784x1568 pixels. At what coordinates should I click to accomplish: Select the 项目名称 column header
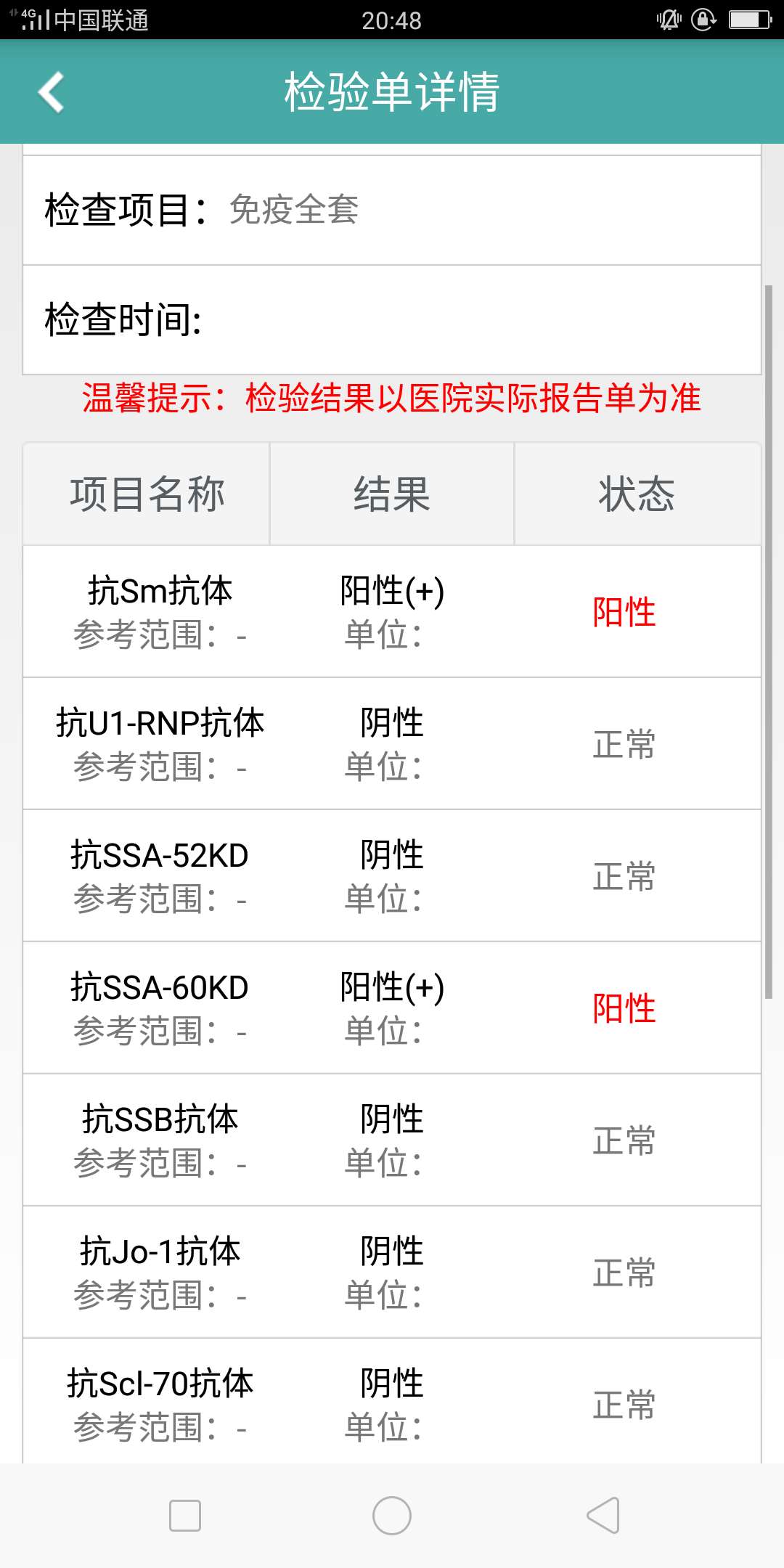[148, 494]
